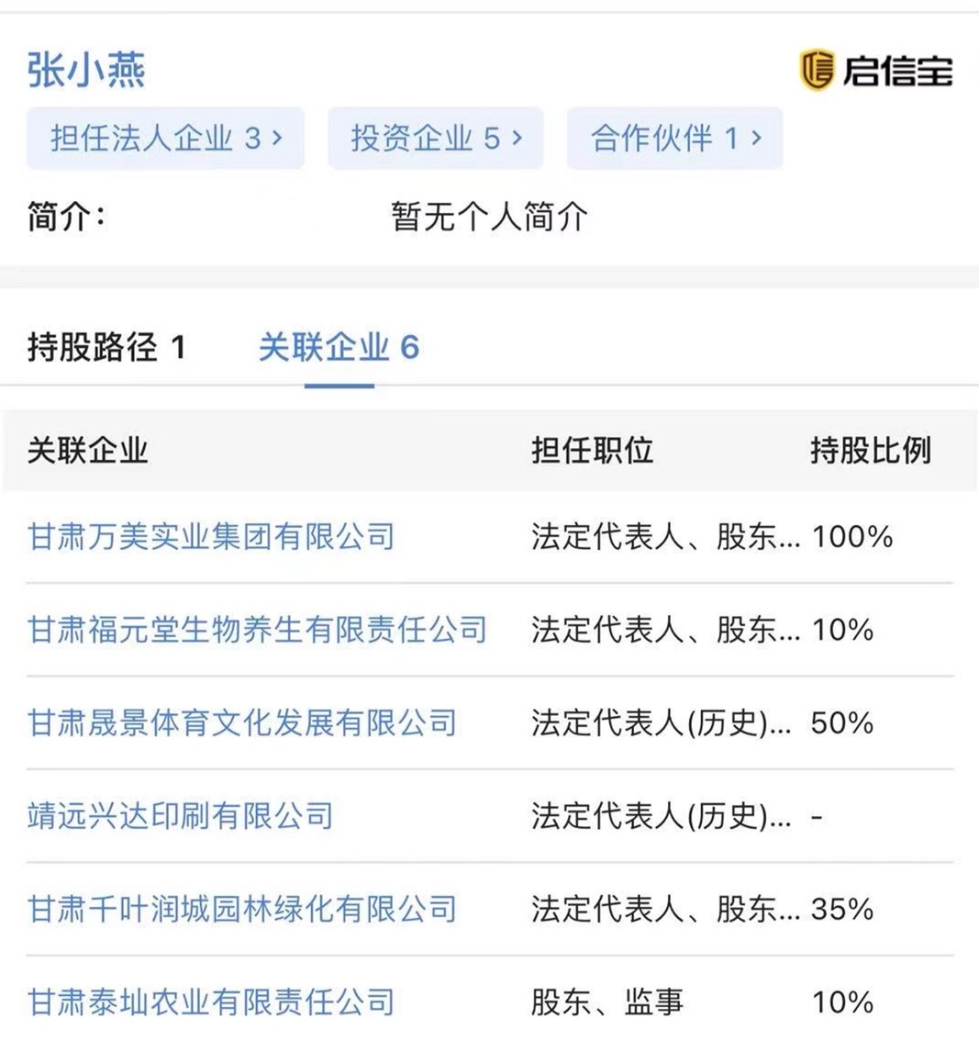
Task: Open the 担任法人企业 3 badge
Action: pyautogui.click(x=165, y=138)
